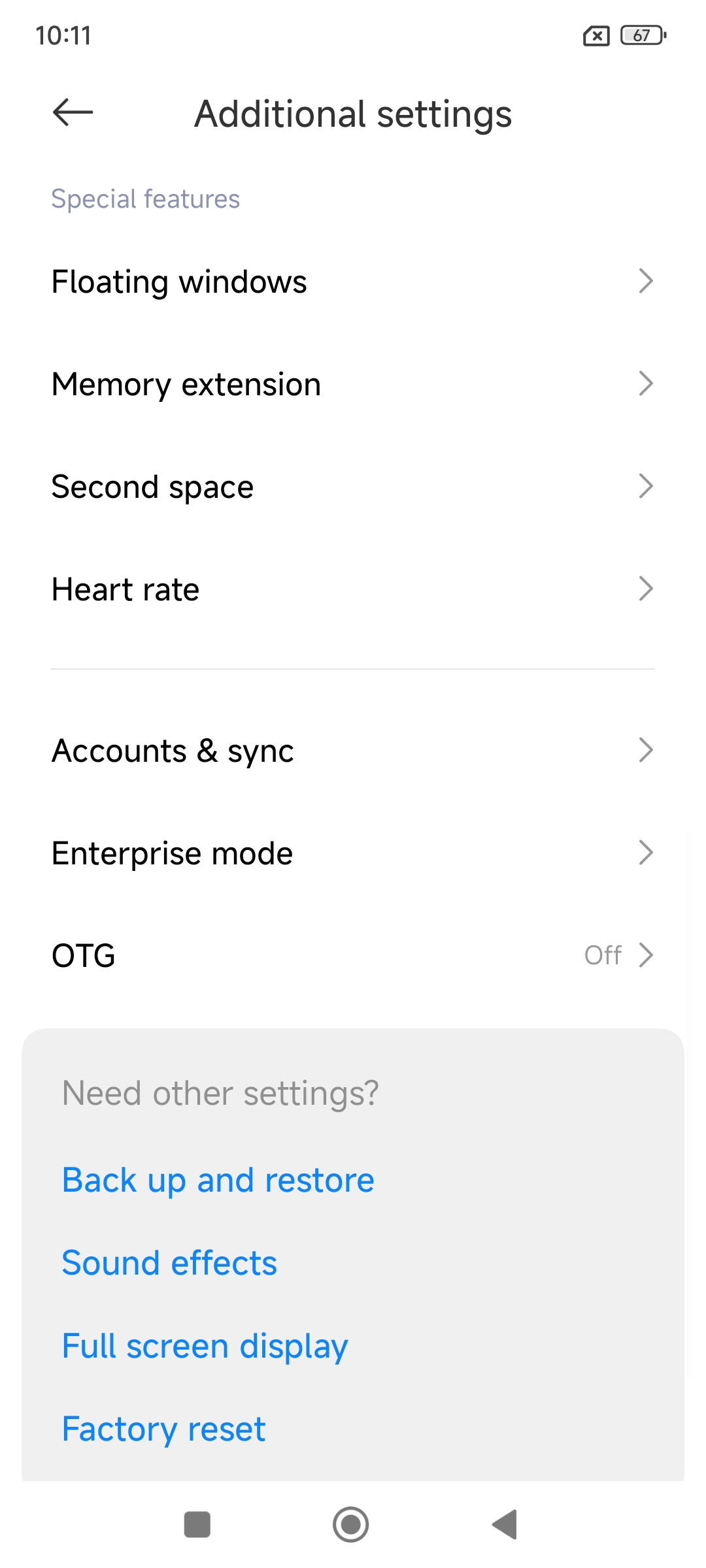This screenshot has height=1568, width=706.
Task: Open Memory extension
Action: point(353,384)
